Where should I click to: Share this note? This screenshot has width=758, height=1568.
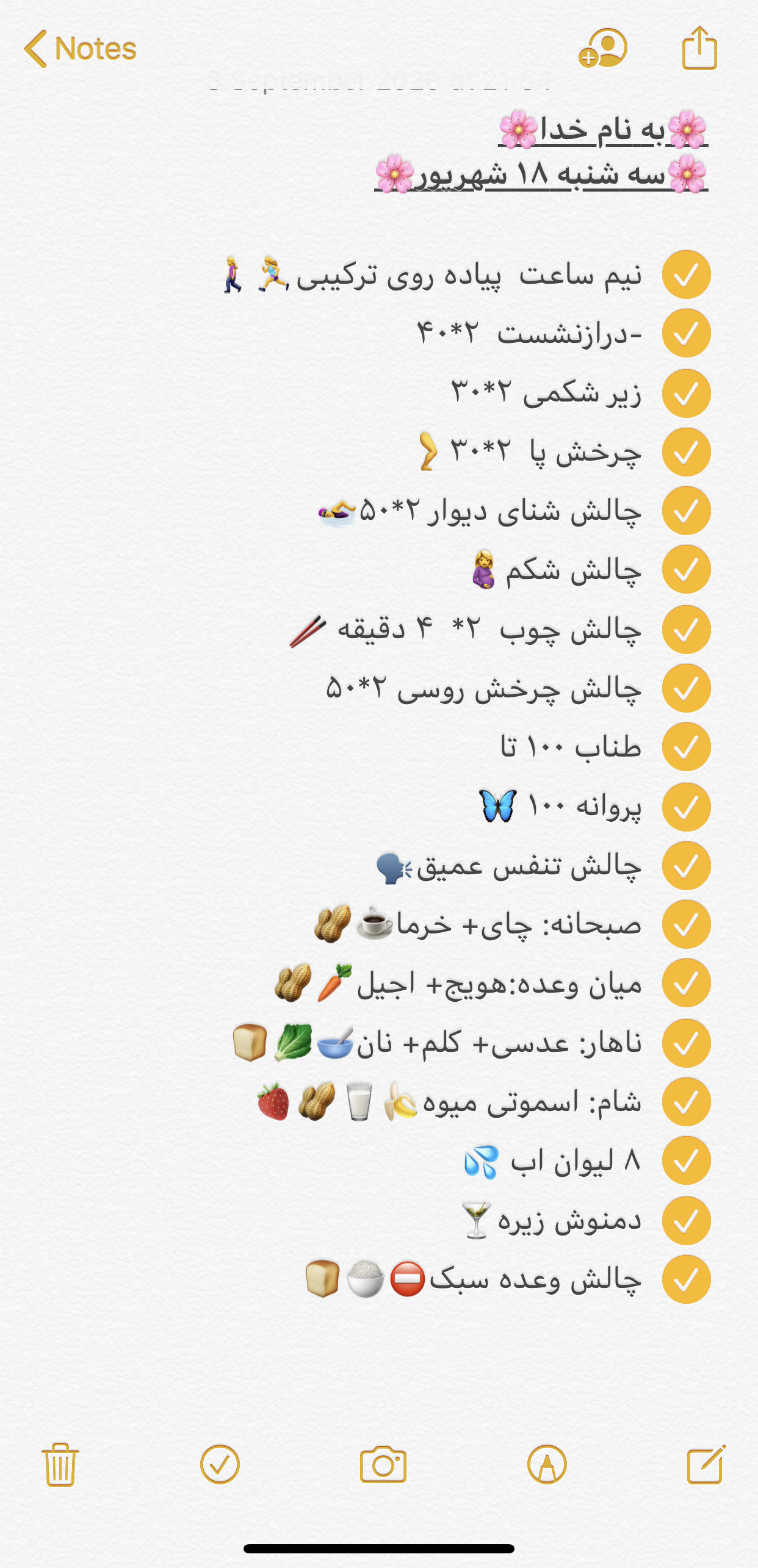click(699, 49)
